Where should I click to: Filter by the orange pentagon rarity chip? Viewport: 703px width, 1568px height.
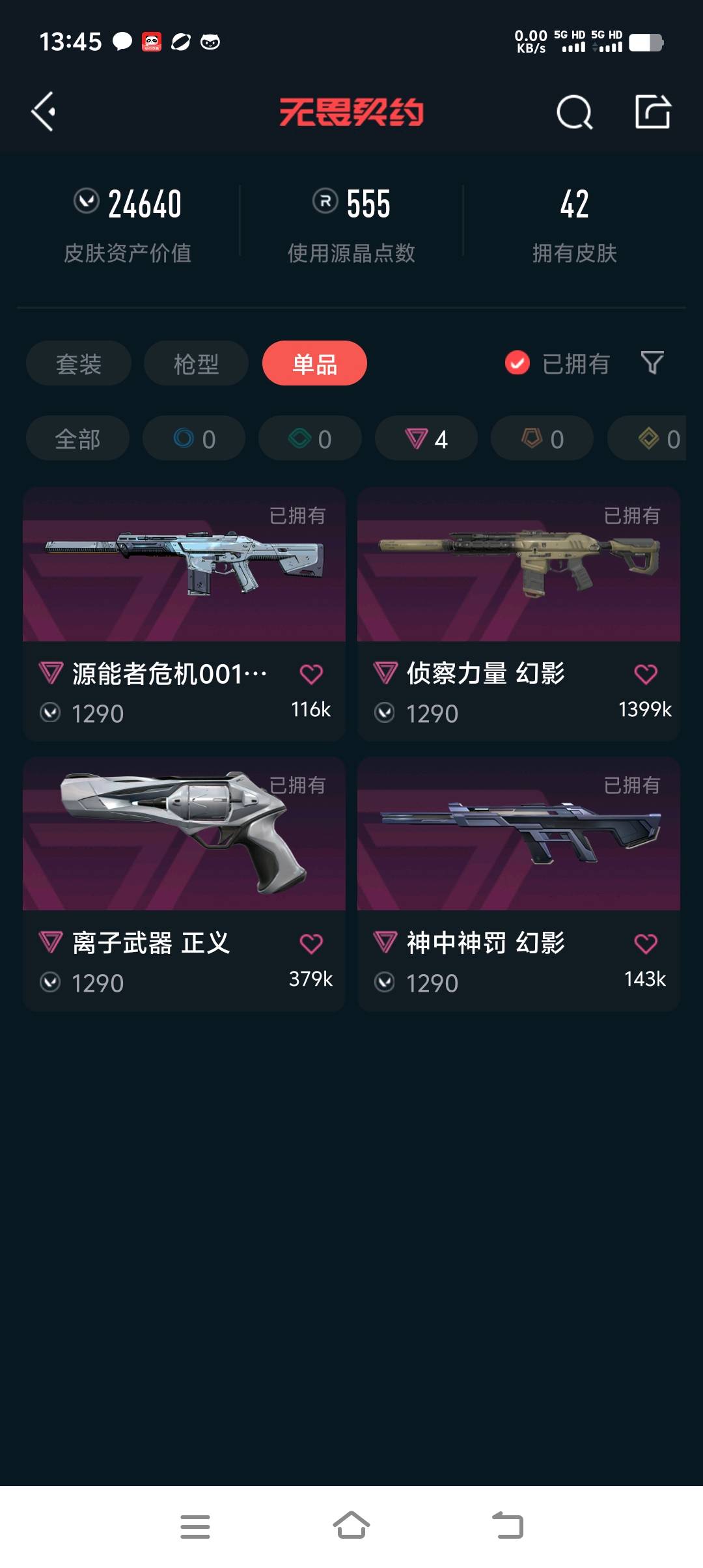coord(542,439)
